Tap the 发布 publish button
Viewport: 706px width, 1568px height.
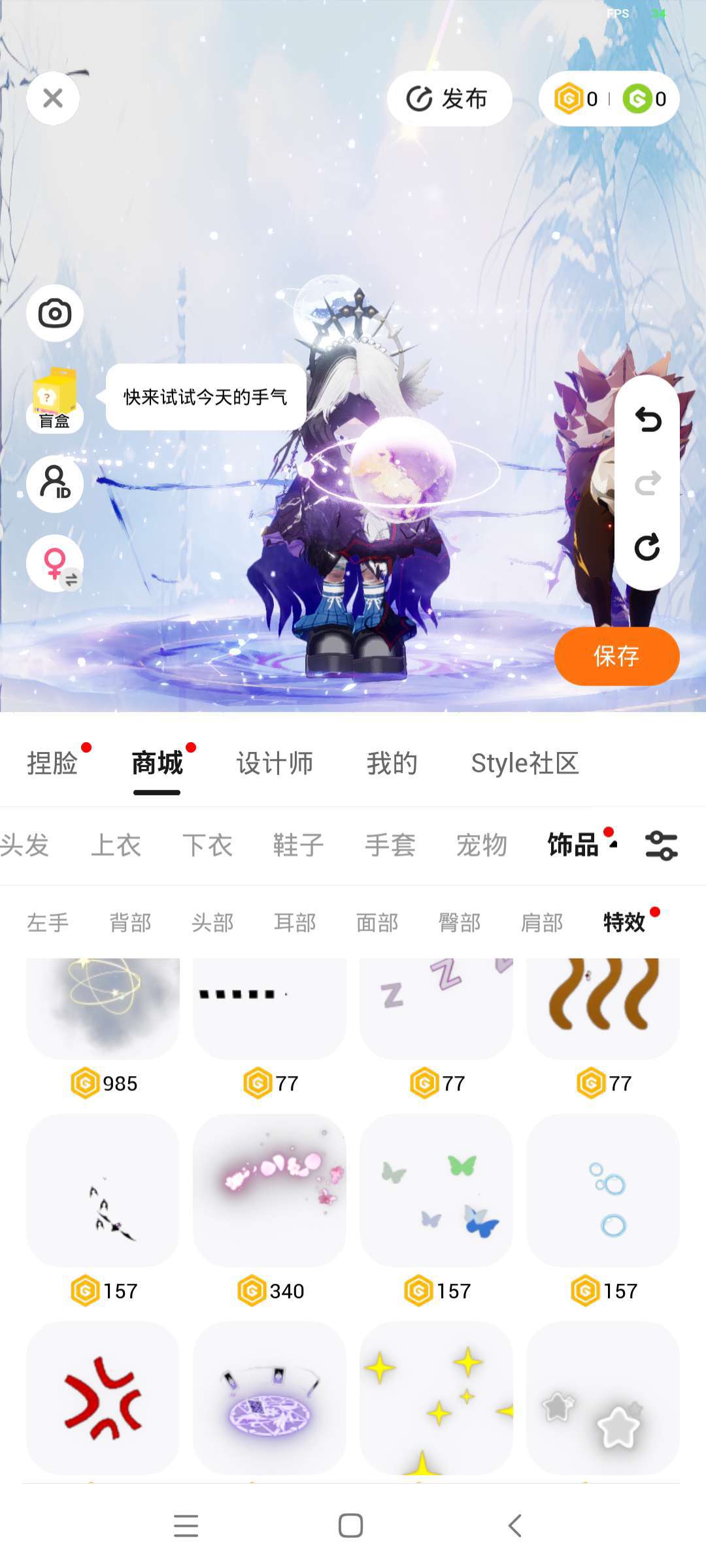tap(448, 99)
